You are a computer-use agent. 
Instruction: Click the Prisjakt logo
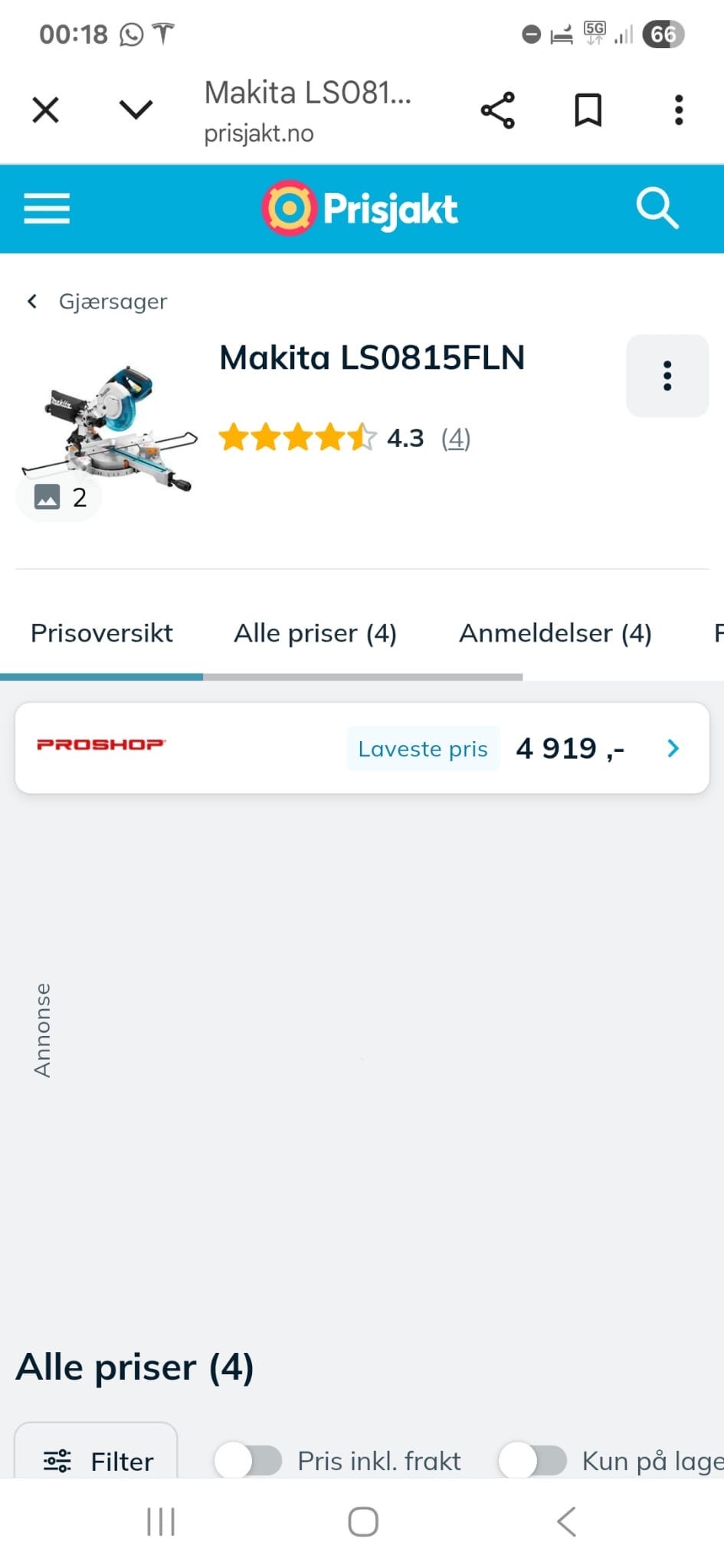point(359,207)
